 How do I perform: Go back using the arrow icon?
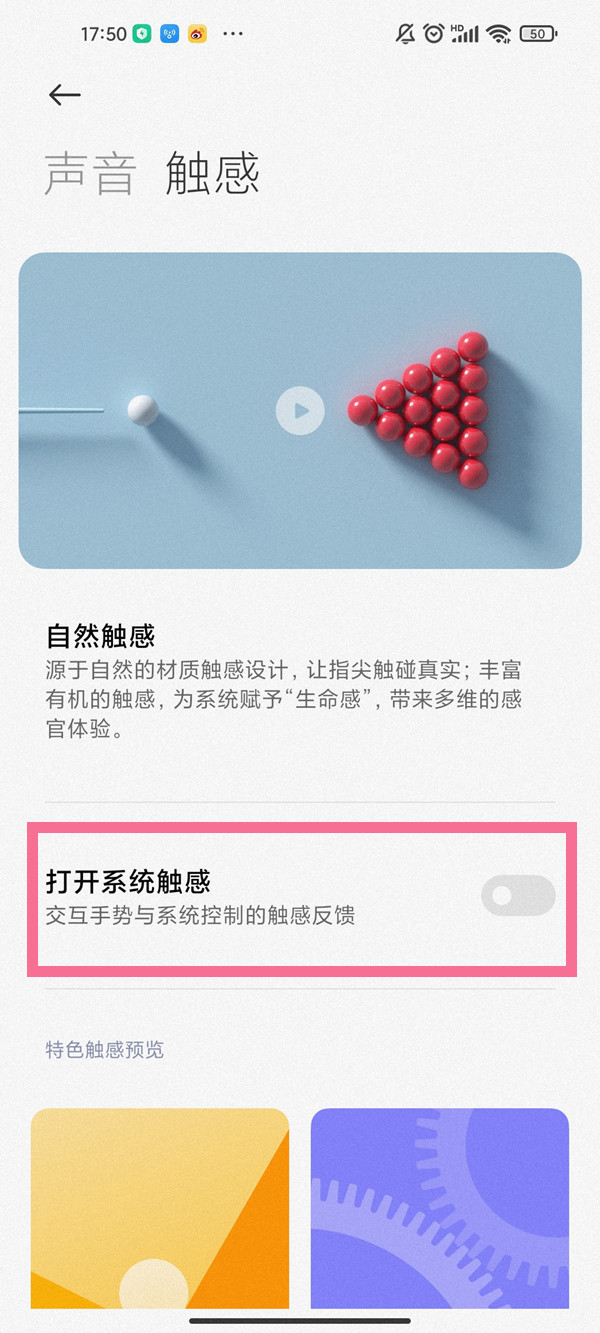point(65,95)
